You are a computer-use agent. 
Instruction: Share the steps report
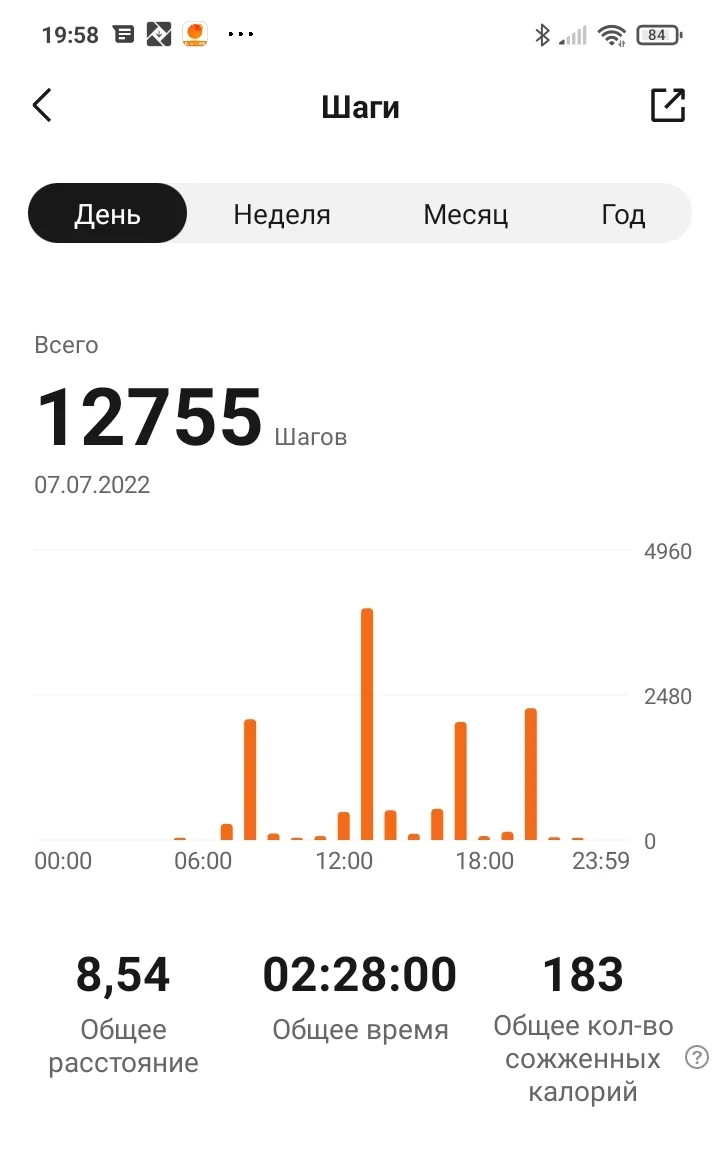[668, 106]
